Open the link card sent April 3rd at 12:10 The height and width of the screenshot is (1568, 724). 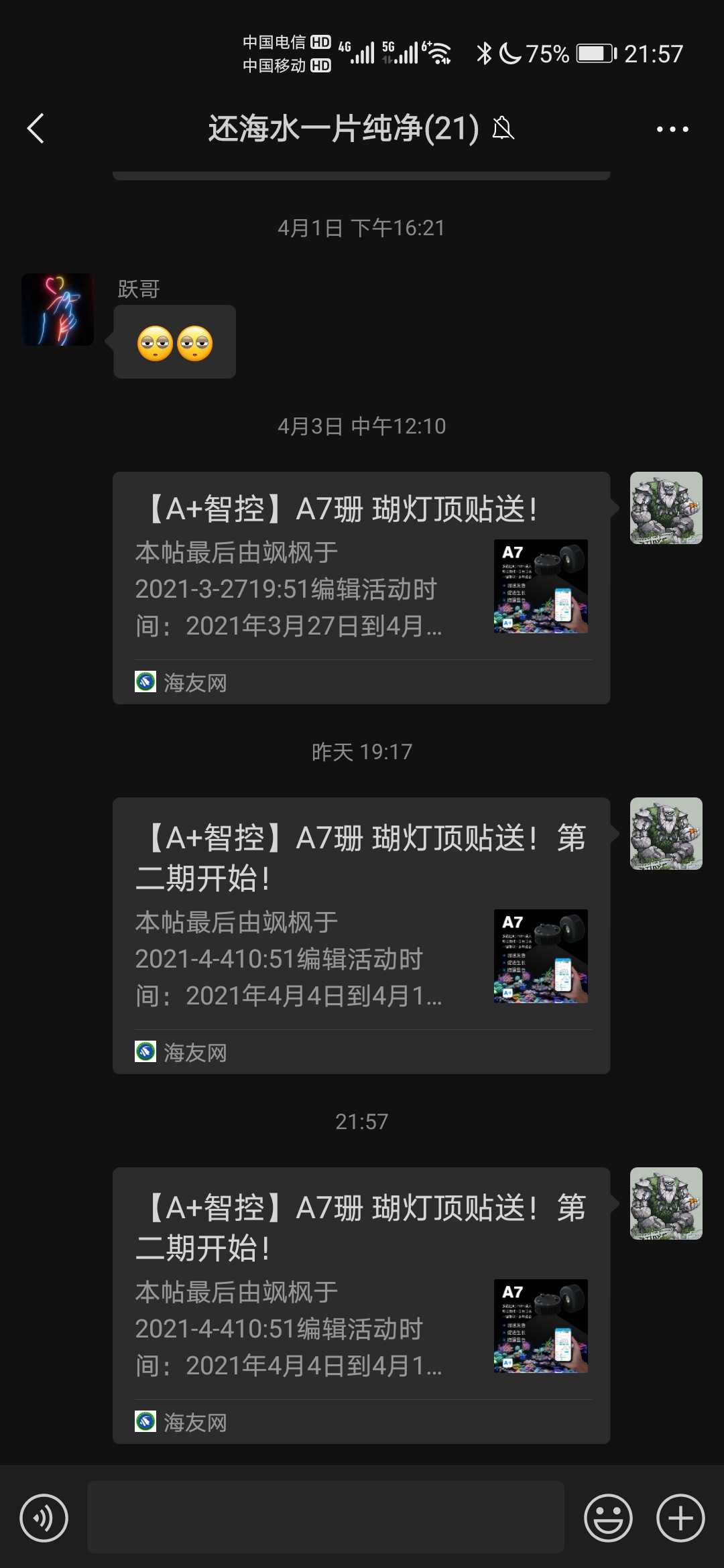tap(361, 587)
